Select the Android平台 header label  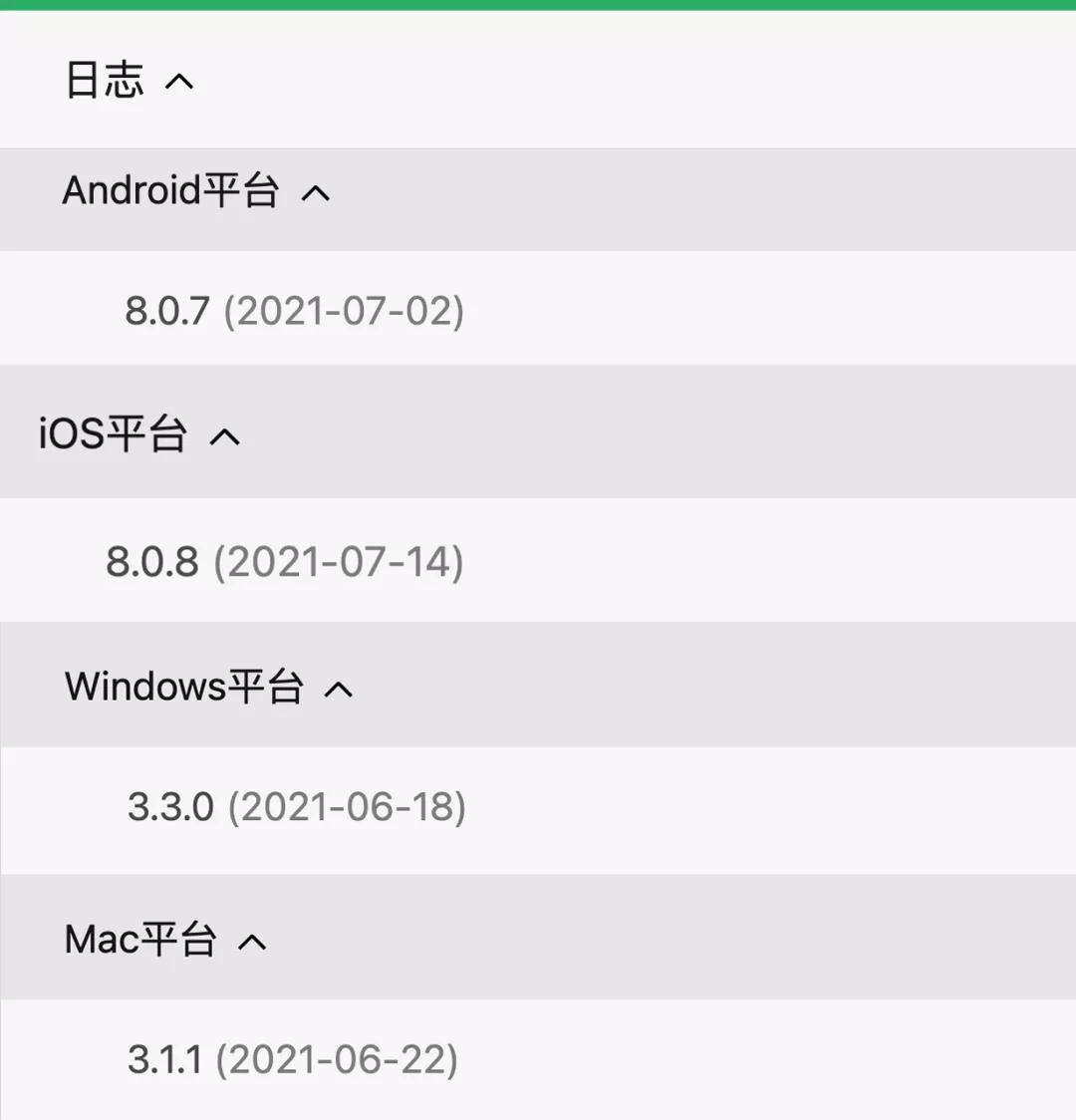169,191
